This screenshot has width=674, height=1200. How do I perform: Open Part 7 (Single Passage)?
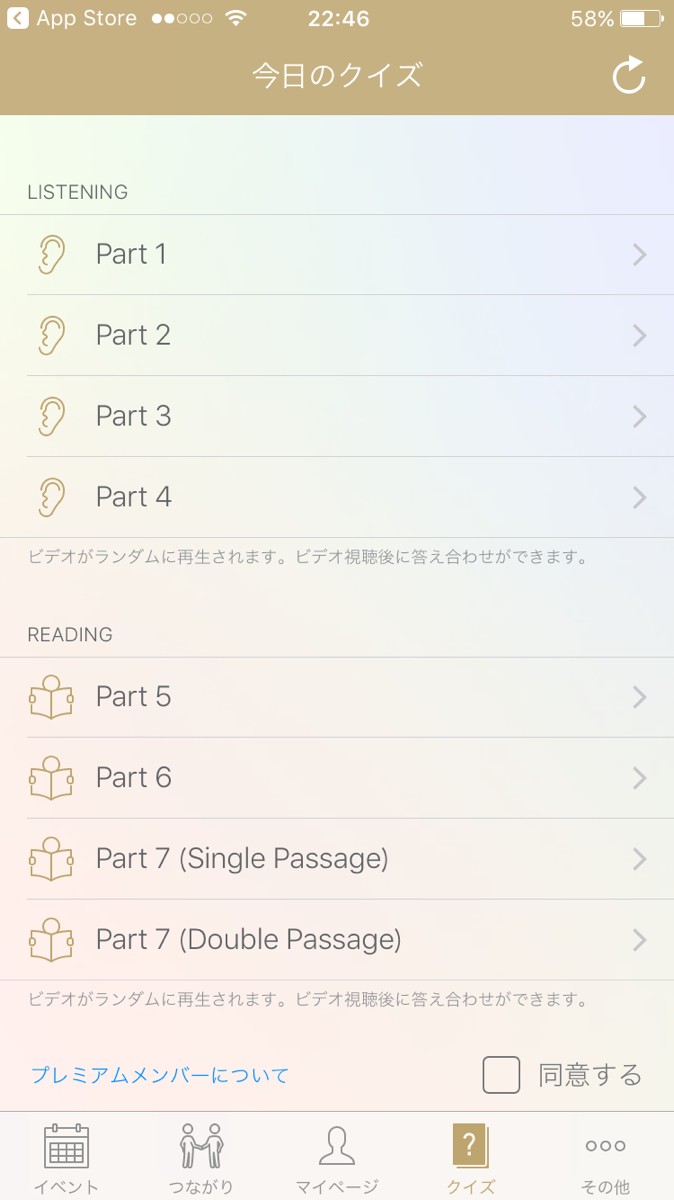tap(337, 859)
